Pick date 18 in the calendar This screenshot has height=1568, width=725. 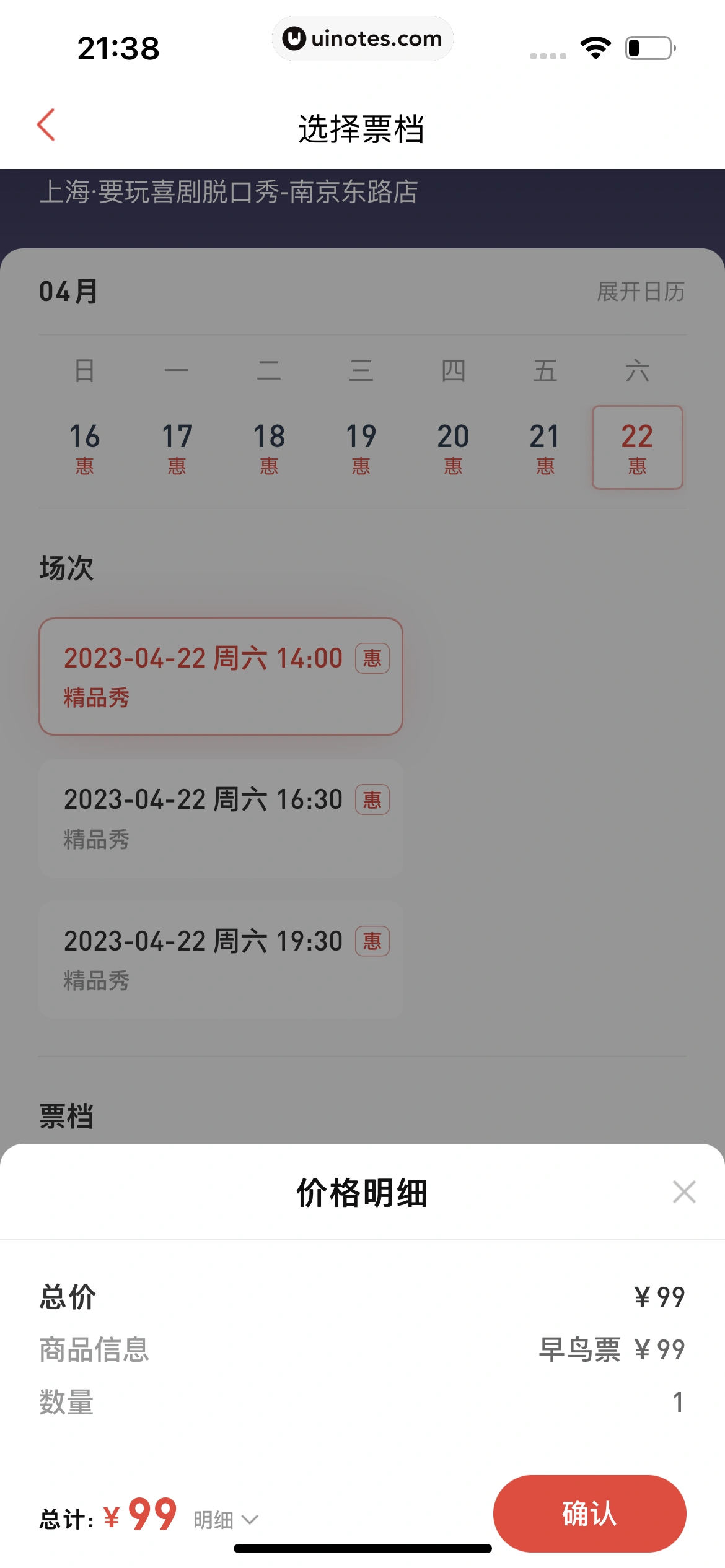(269, 447)
